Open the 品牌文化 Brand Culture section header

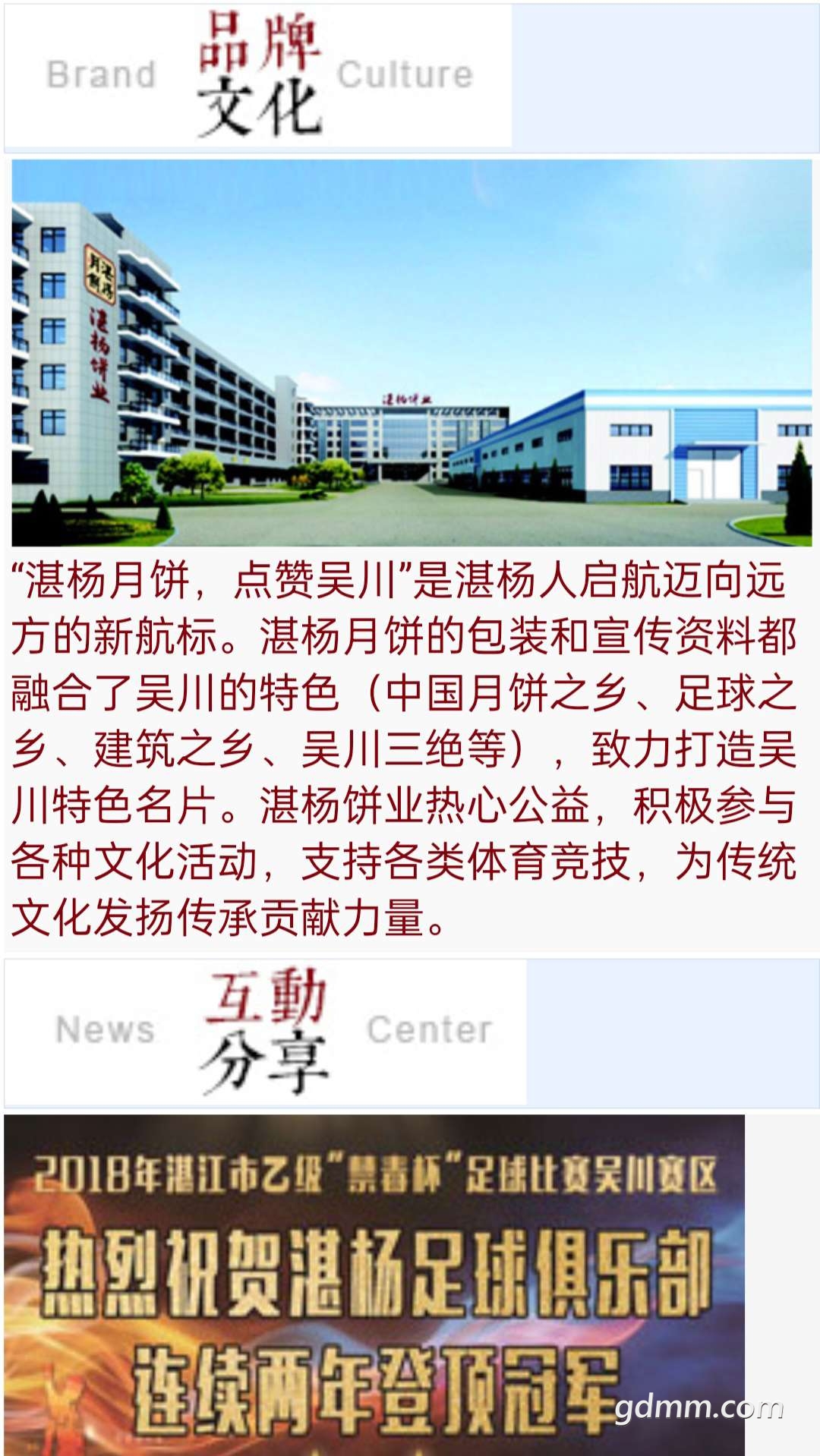click(258, 76)
